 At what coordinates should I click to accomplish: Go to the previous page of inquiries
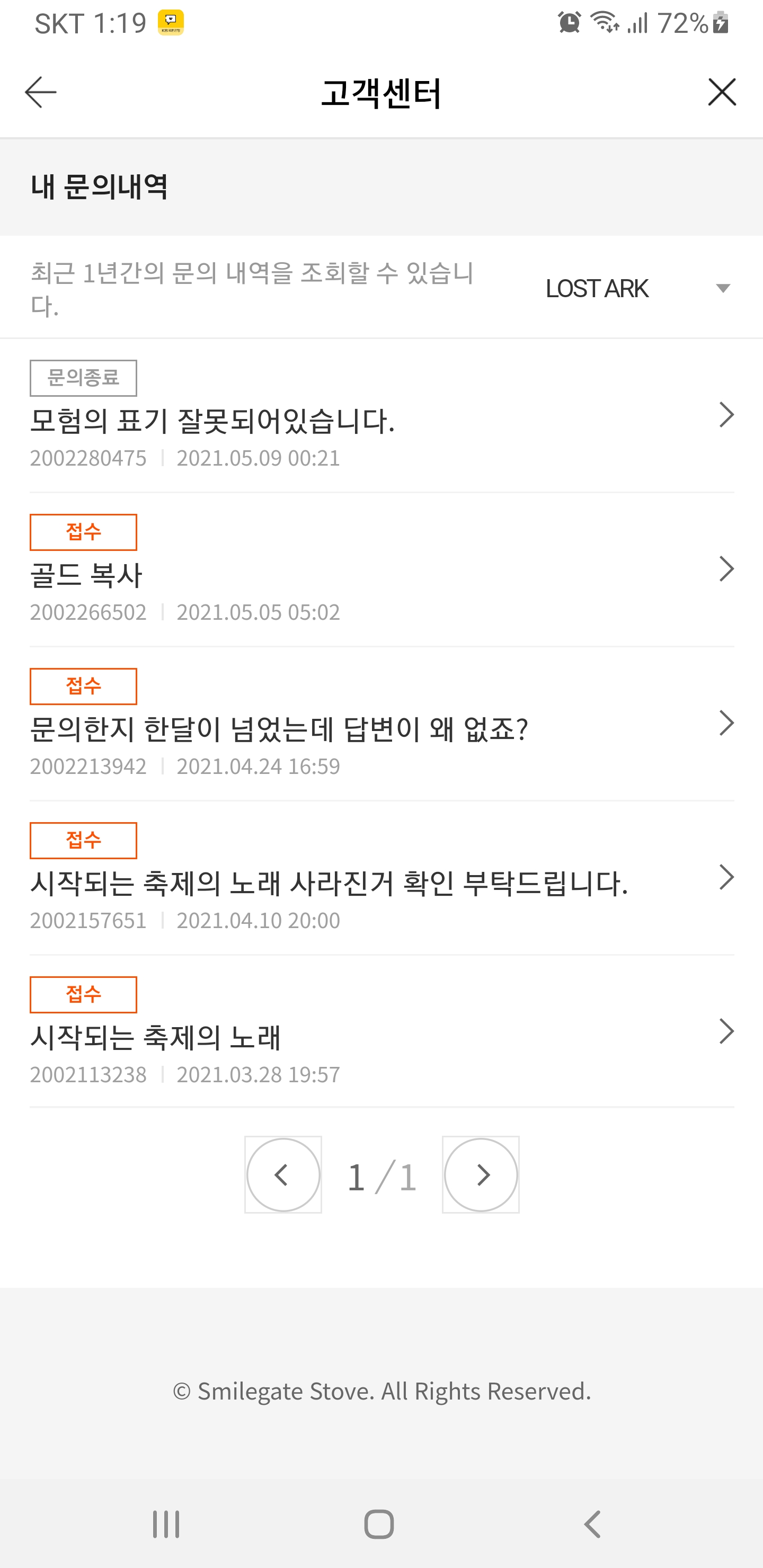pos(282,1175)
